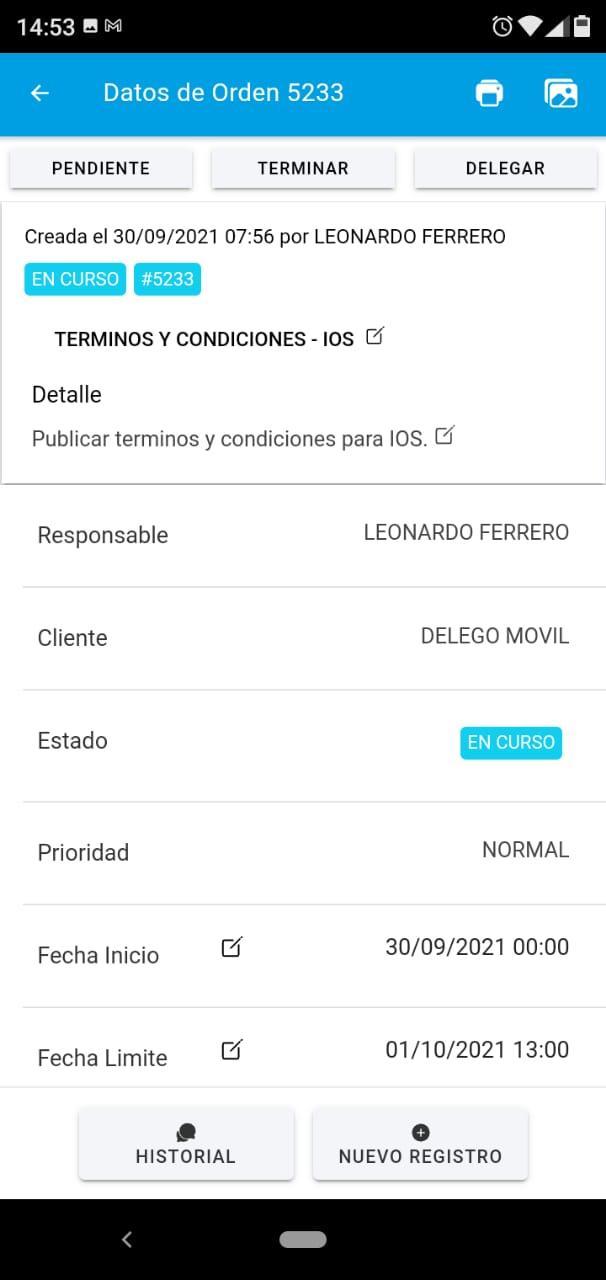Image resolution: width=606 pixels, height=1280 pixels.
Task: Open the Historial of this order
Action: click(x=186, y=1144)
